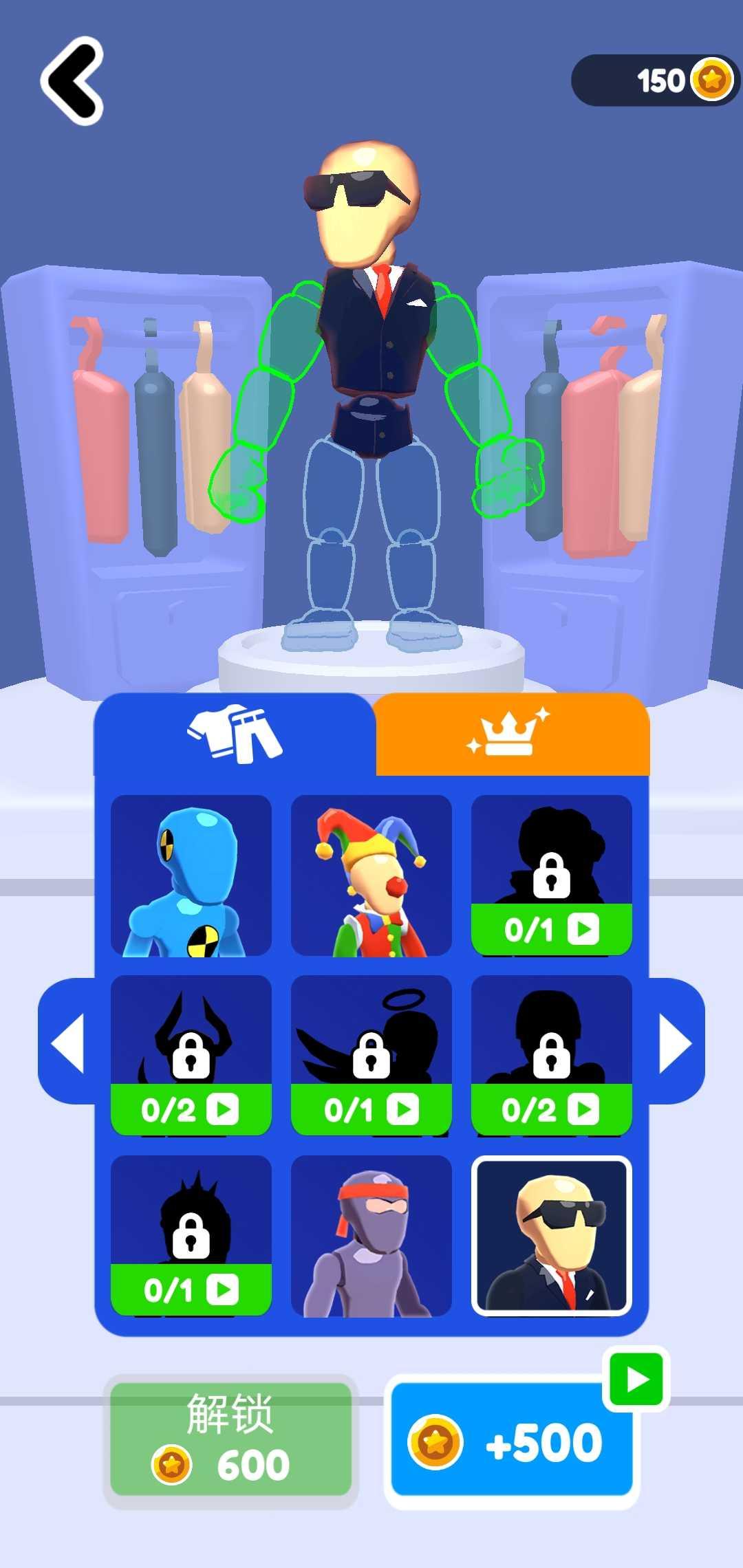Select the sunglasses agent suit skin
Screen dimensions: 743x1568
(552, 1236)
